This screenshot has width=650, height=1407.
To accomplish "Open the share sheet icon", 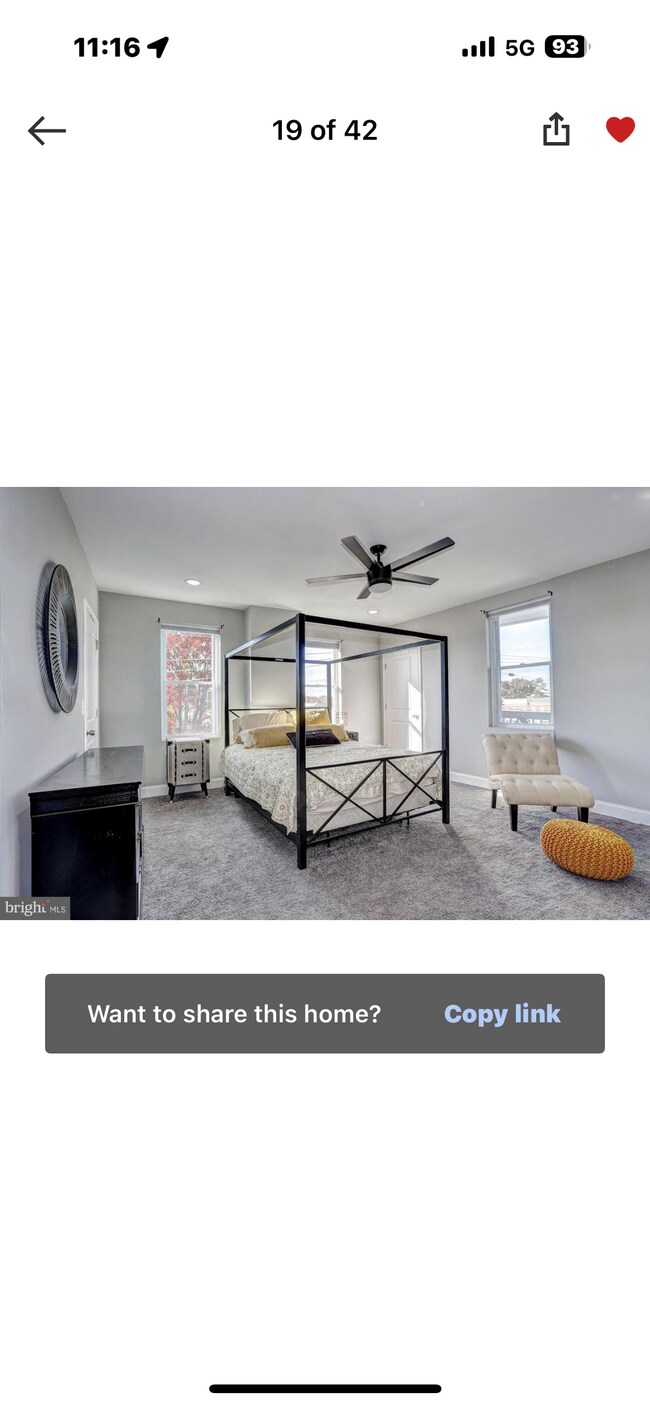I will click(556, 129).
